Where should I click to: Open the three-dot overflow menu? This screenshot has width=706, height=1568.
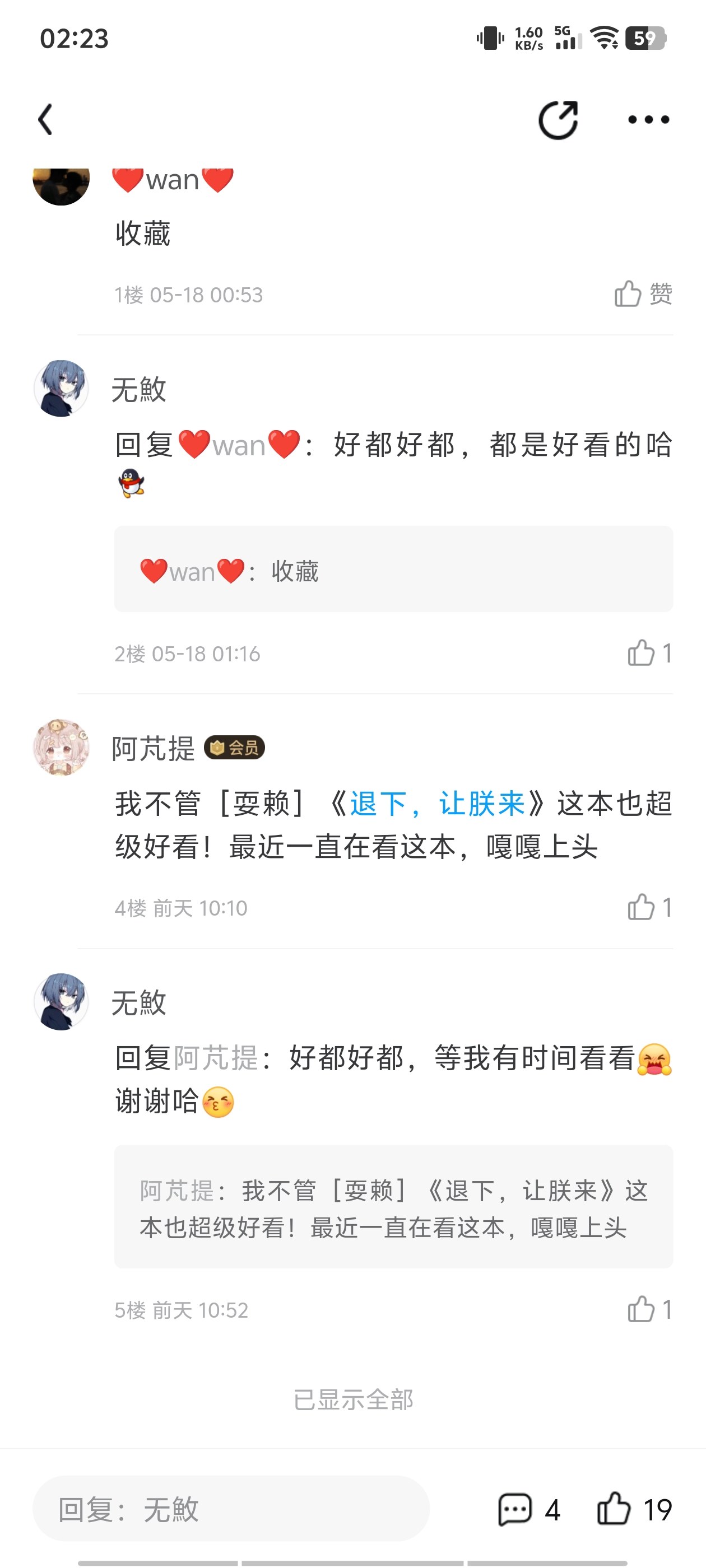coord(649,119)
